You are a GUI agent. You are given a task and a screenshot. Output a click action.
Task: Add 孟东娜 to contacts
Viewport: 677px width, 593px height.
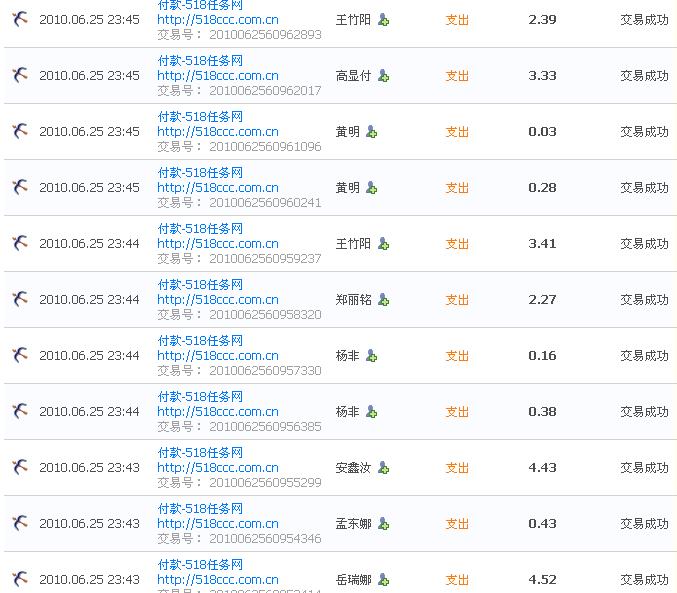(383, 524)
